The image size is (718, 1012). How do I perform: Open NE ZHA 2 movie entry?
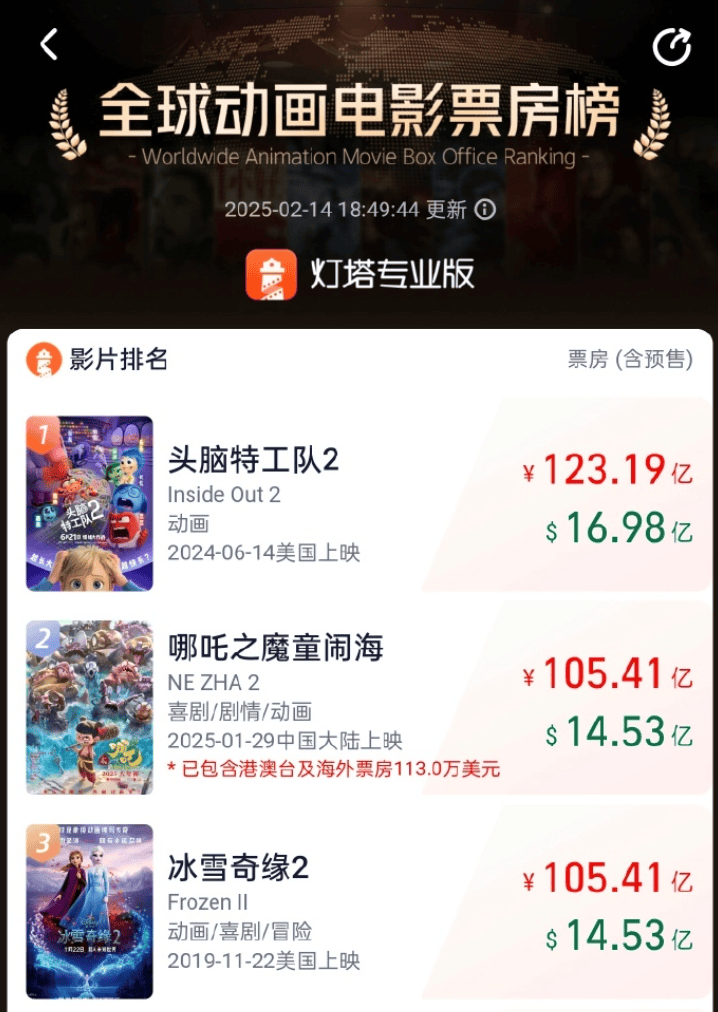point(275,649)
